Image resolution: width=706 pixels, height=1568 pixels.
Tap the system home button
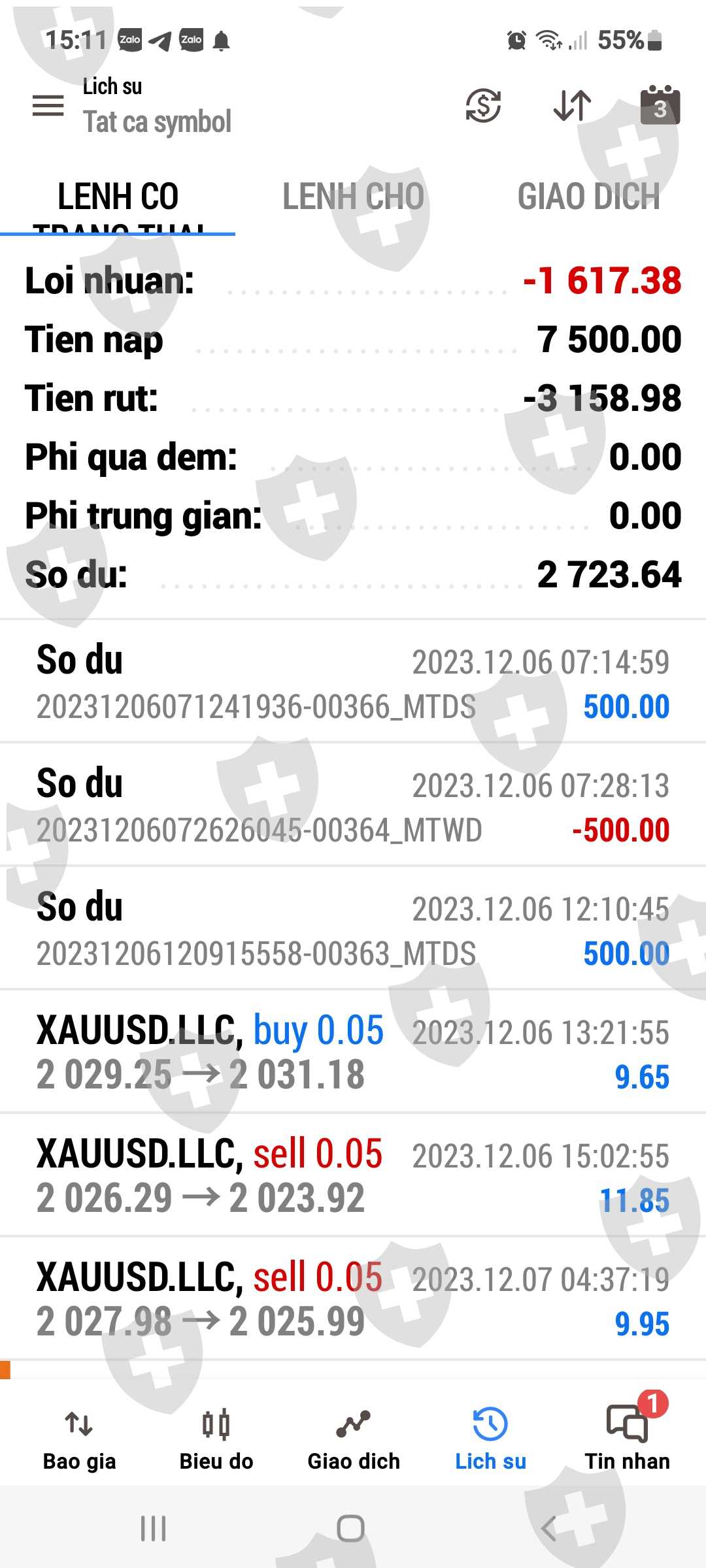coord(351,1529)
